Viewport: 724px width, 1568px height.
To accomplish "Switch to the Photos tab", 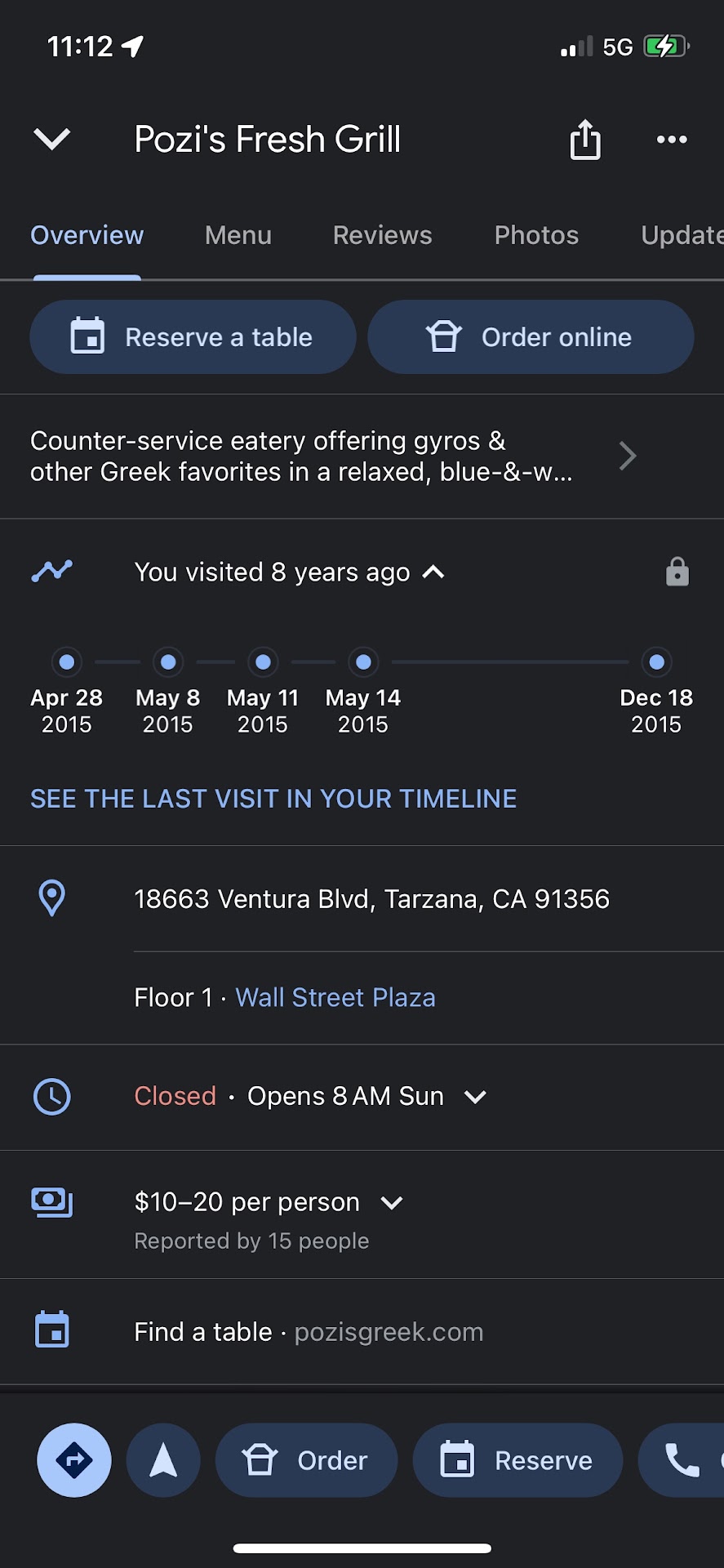I will click(x=536, y=235).
